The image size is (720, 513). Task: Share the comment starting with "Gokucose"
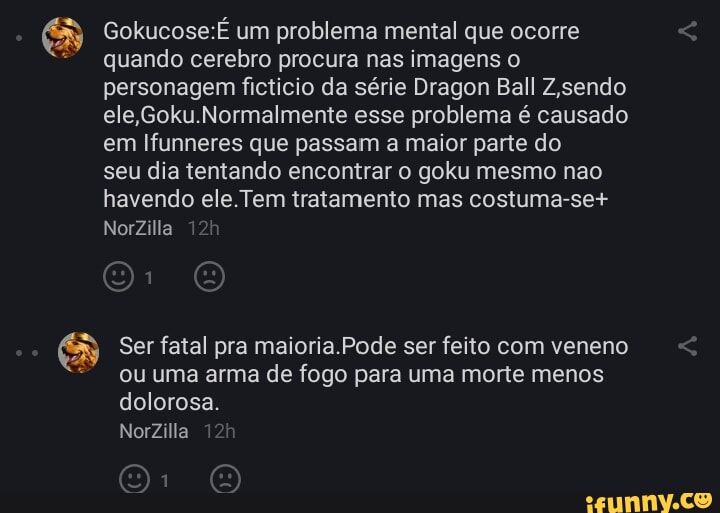click(x=687, y=32)
